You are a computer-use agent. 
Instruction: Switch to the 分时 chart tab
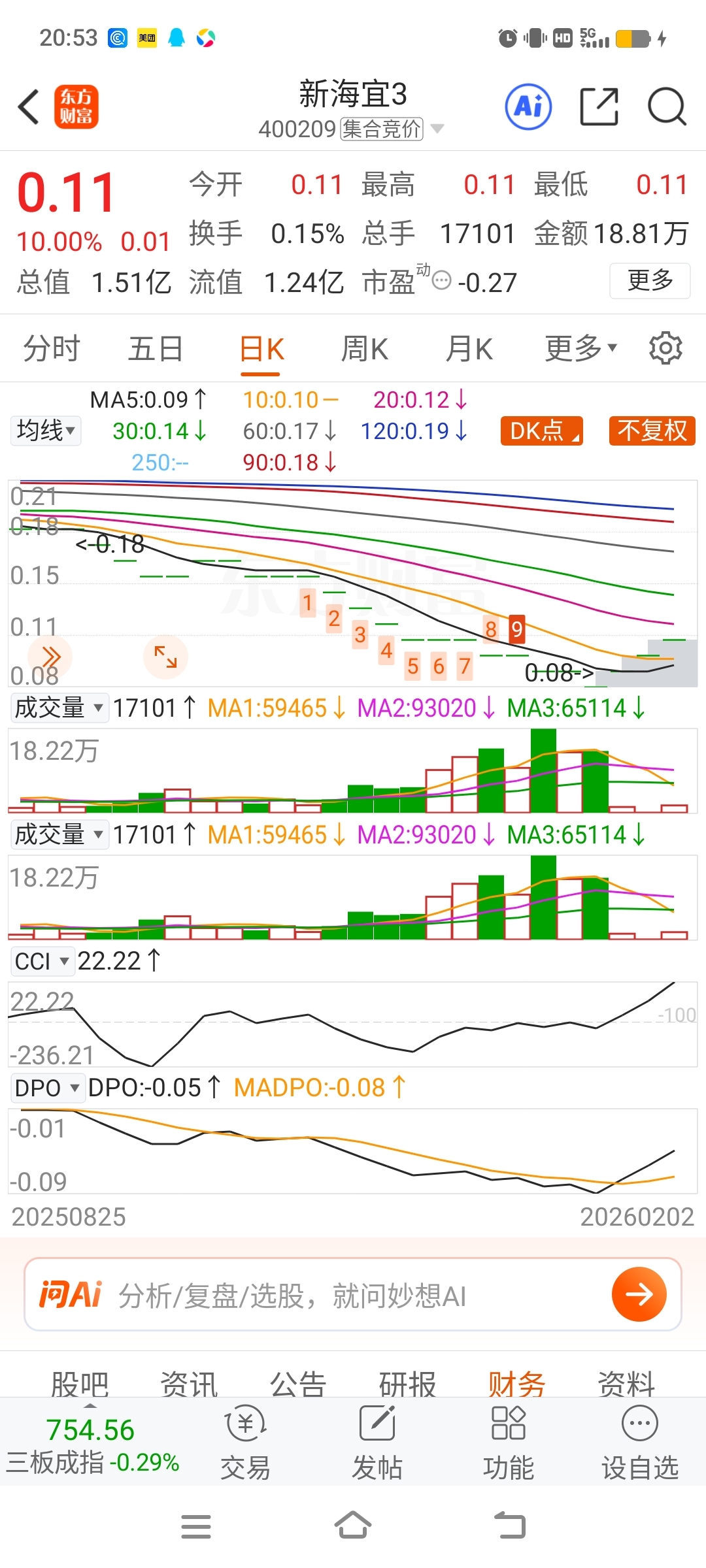(x=51, y=348)
